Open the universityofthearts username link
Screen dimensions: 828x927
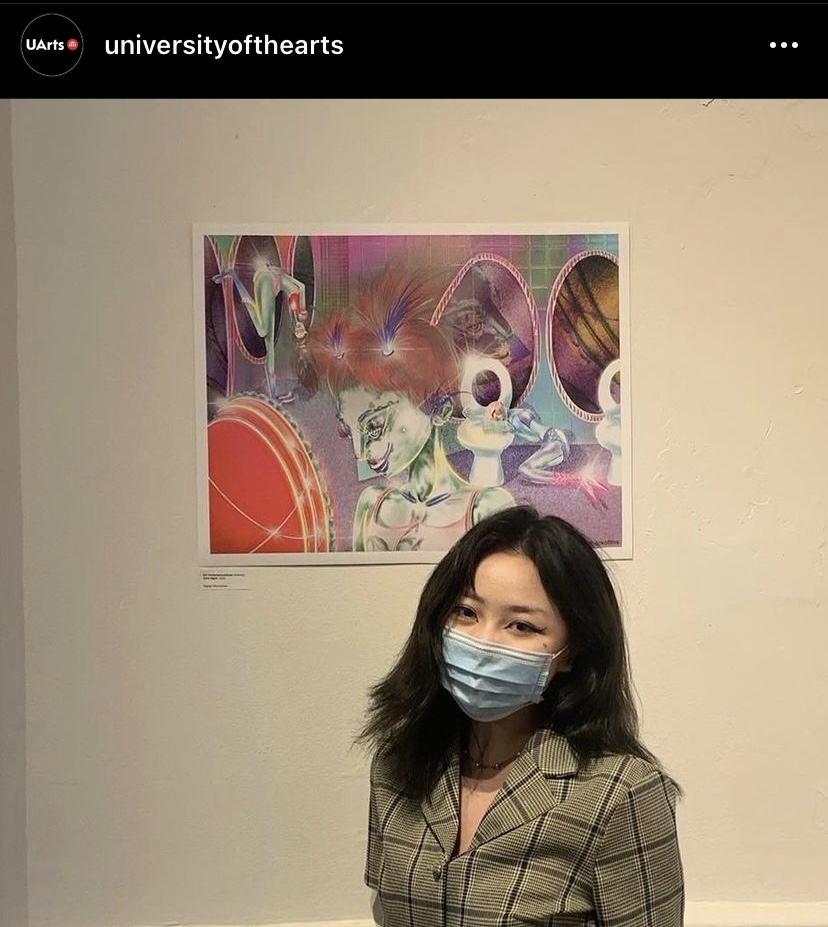tap(224, 45)
